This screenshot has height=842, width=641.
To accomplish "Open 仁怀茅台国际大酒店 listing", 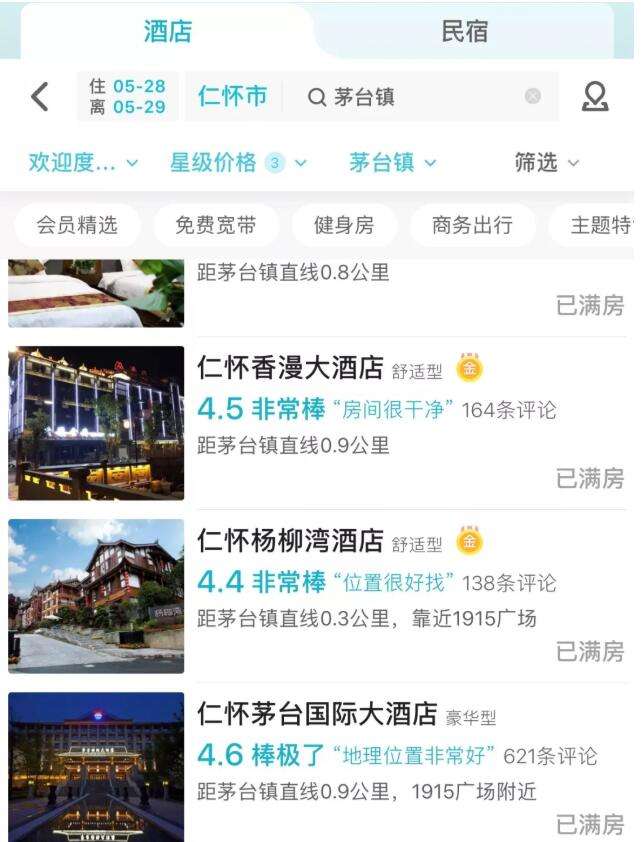I will tap(317, 714).
